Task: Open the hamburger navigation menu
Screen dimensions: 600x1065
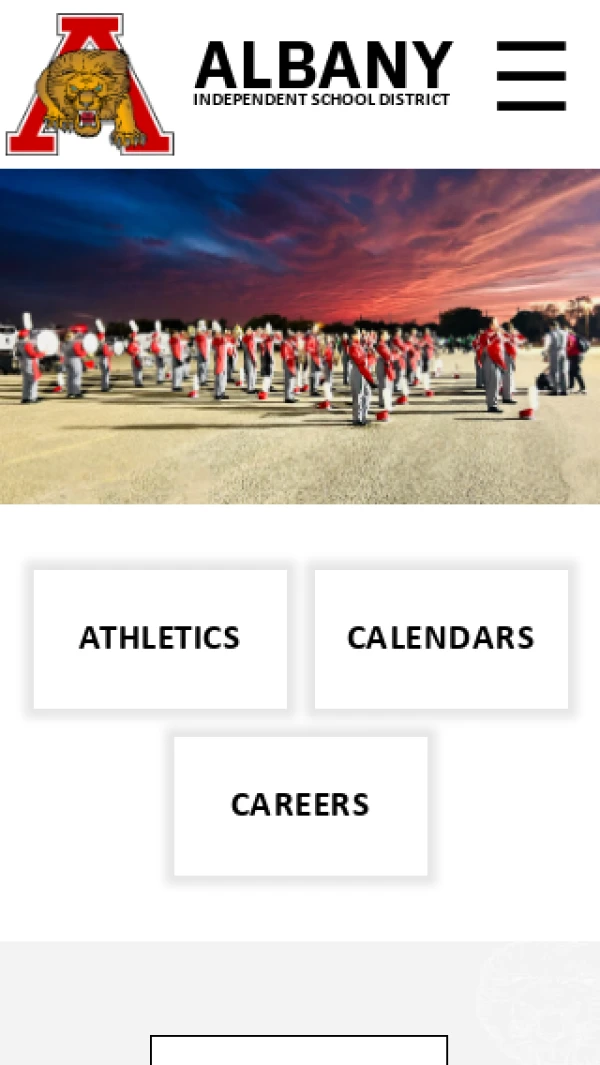Action: 531,76
